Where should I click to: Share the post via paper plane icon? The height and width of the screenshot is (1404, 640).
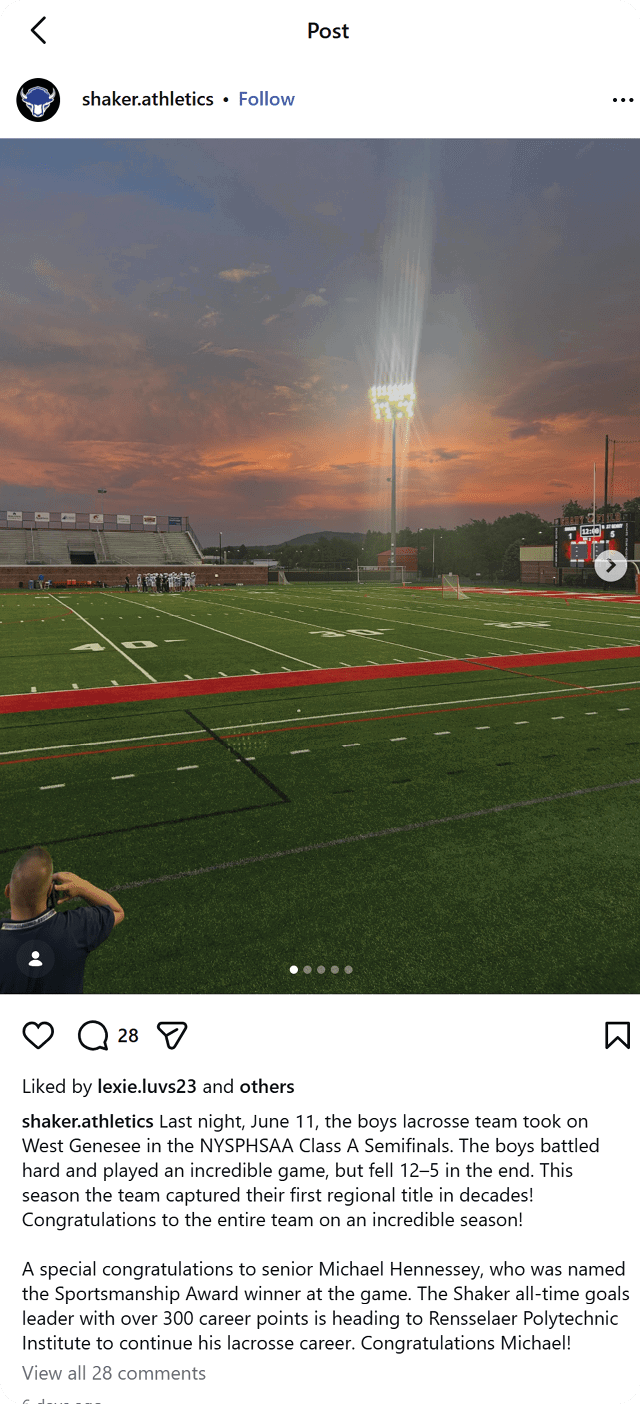click(x=173, y=1035)
